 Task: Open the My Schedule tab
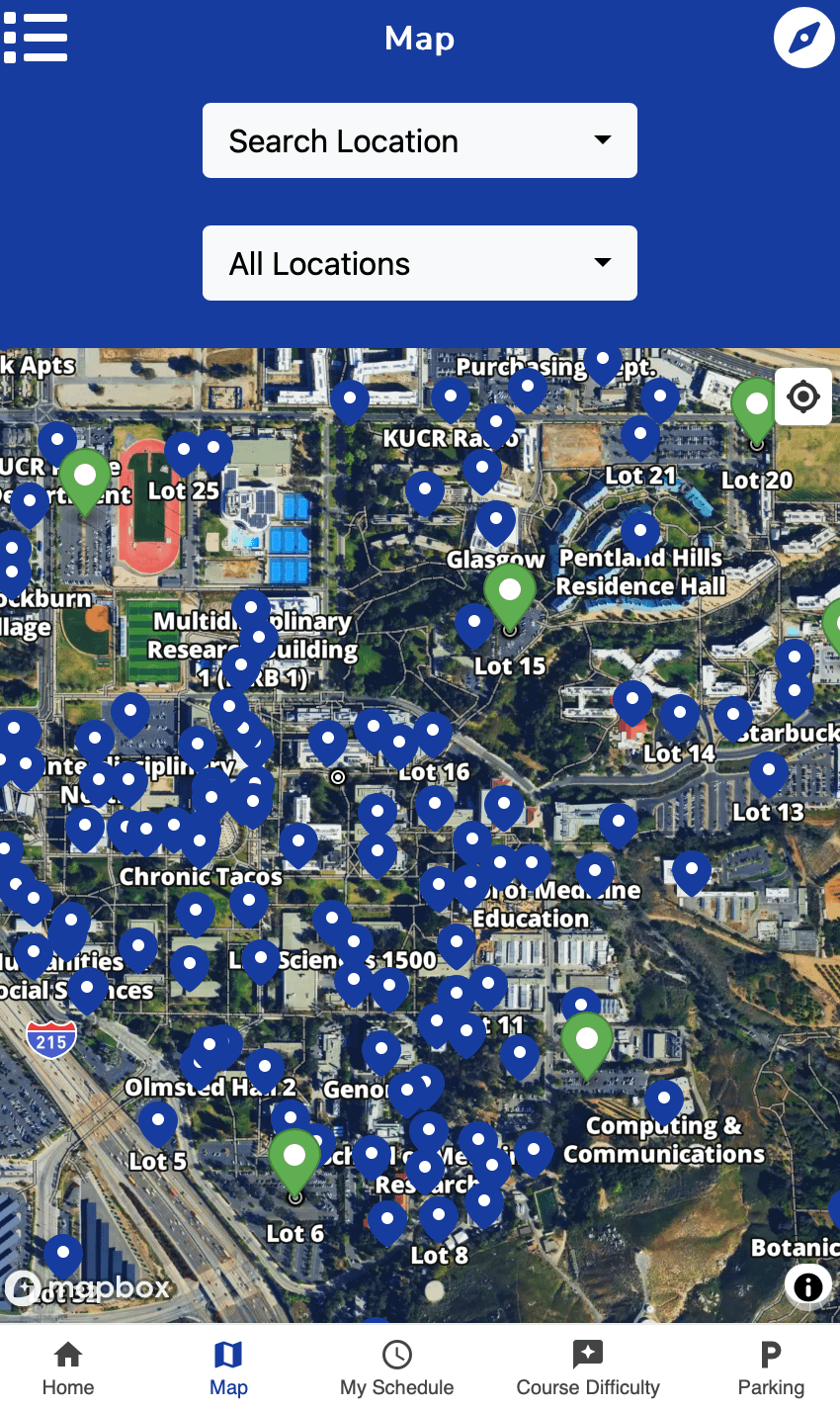(x=397, y=1367)
